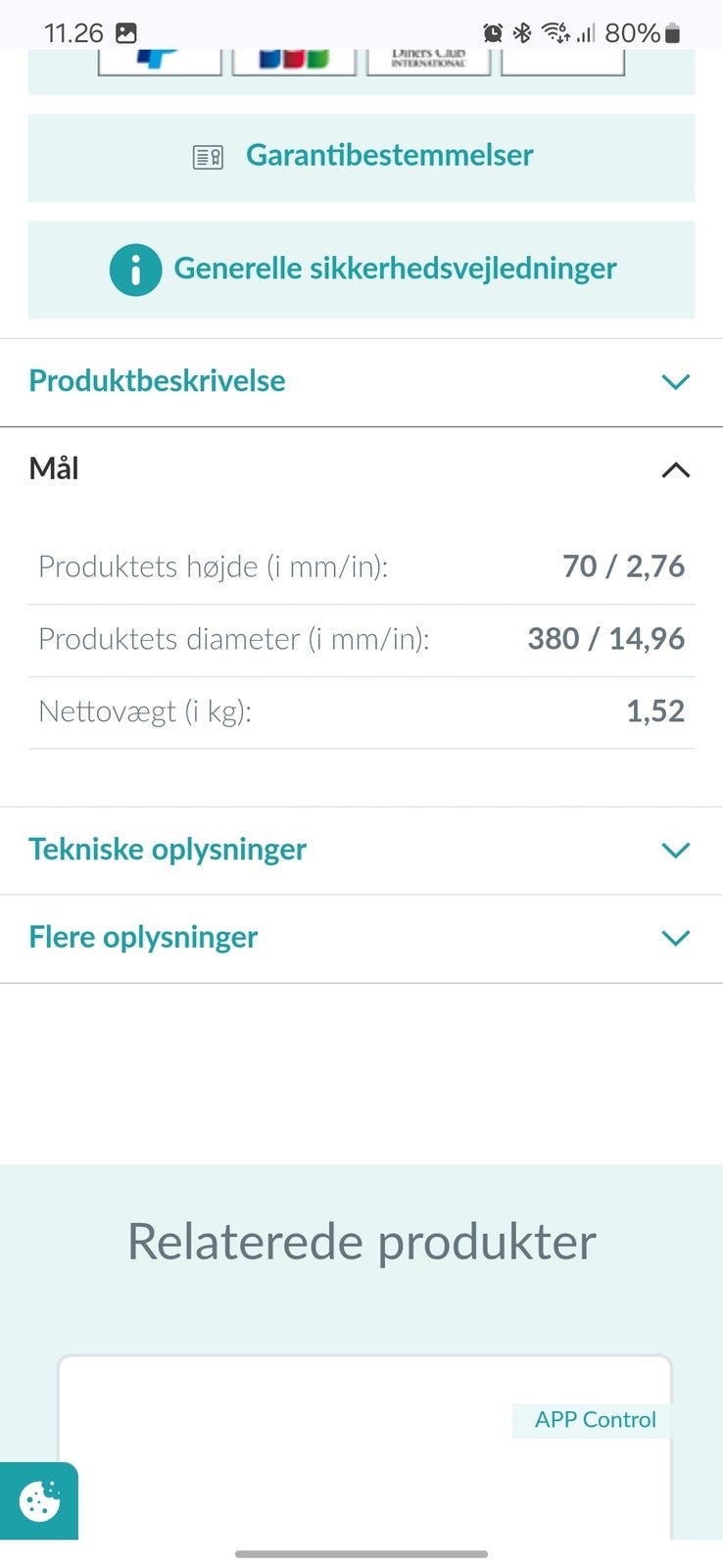Image resolution: width=723 pixels, height=1568 pixels.
Task: Expand the Produktbeskrivelse section
Action: 361,381
